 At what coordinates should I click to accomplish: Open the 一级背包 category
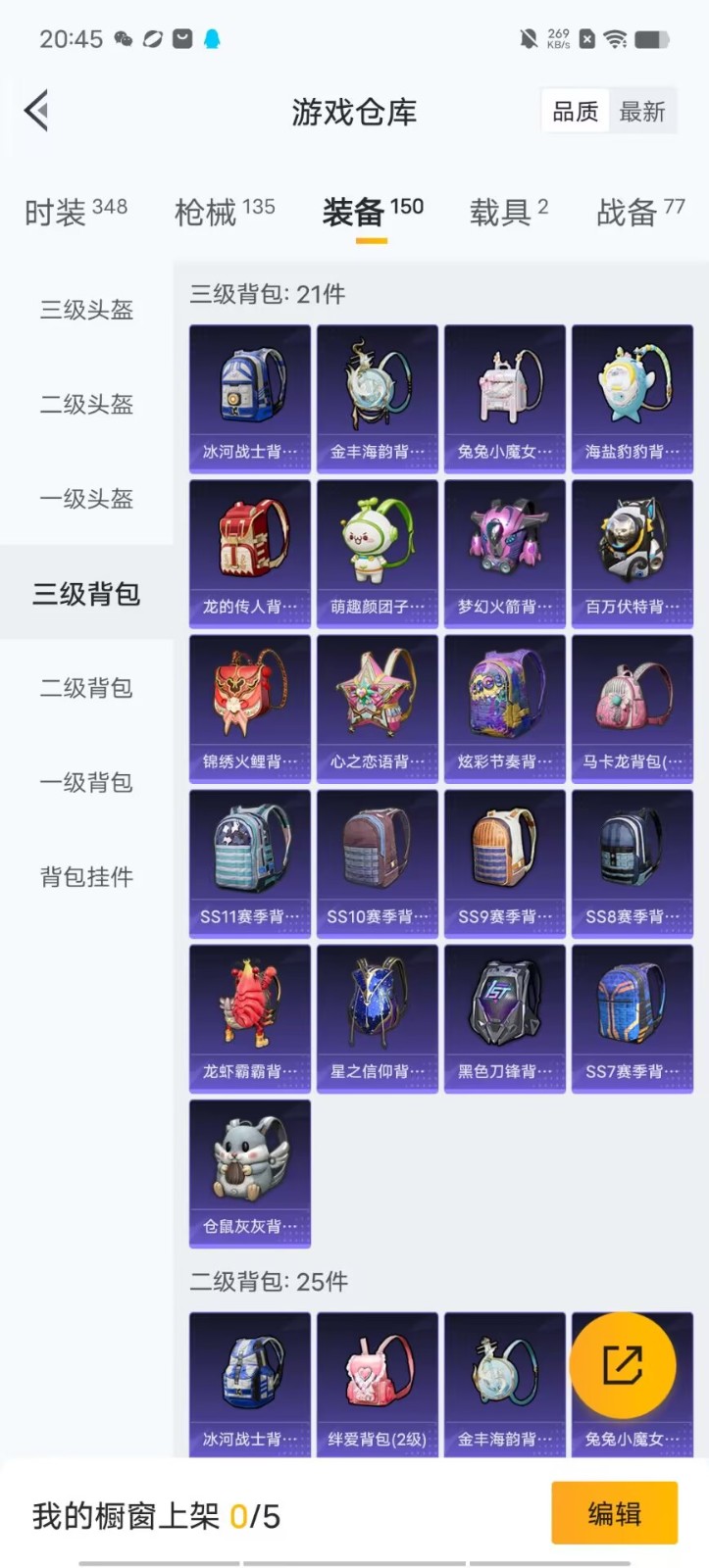[86, 782]
